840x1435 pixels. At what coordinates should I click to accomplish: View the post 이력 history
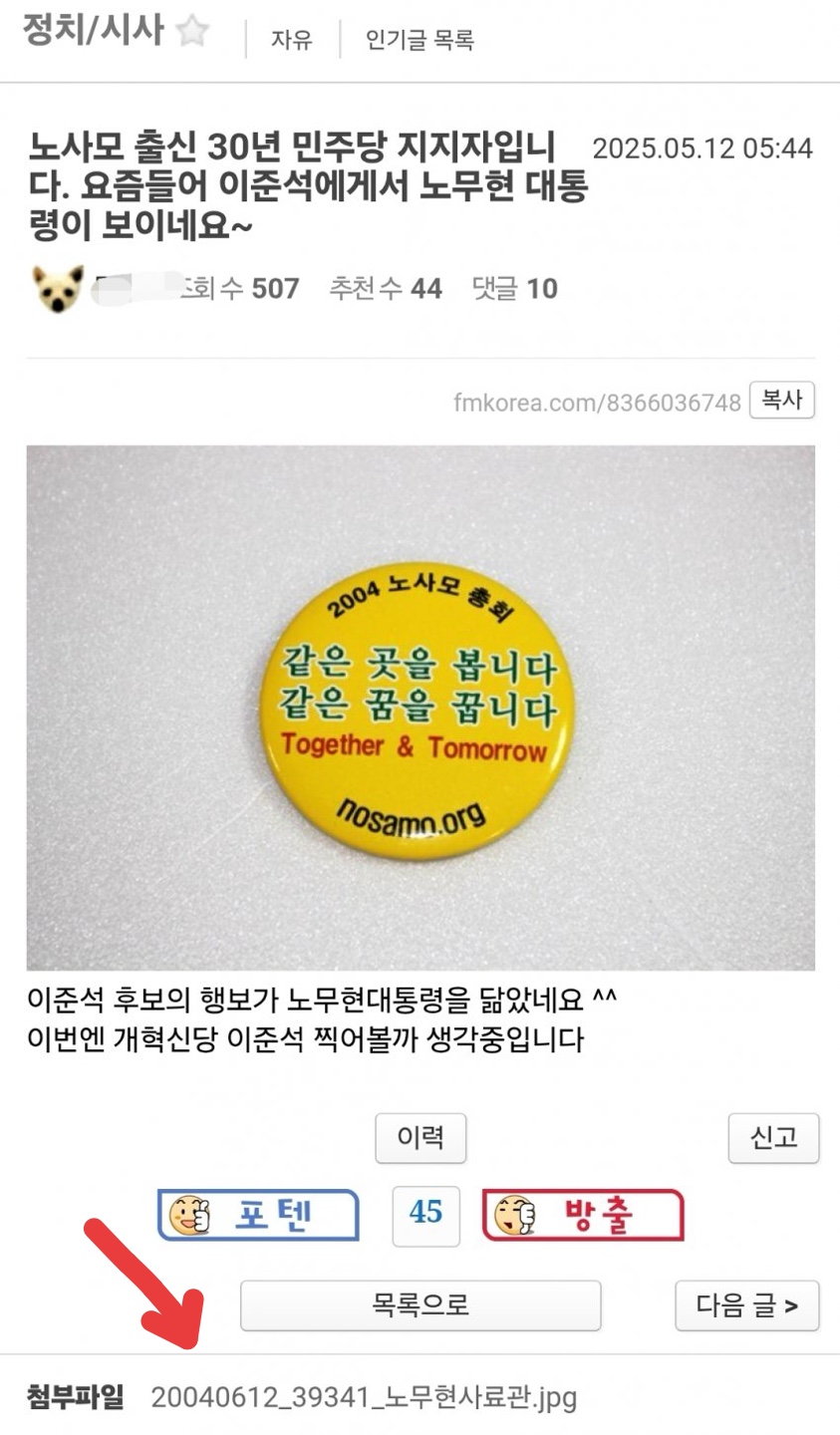(420, 1137)
